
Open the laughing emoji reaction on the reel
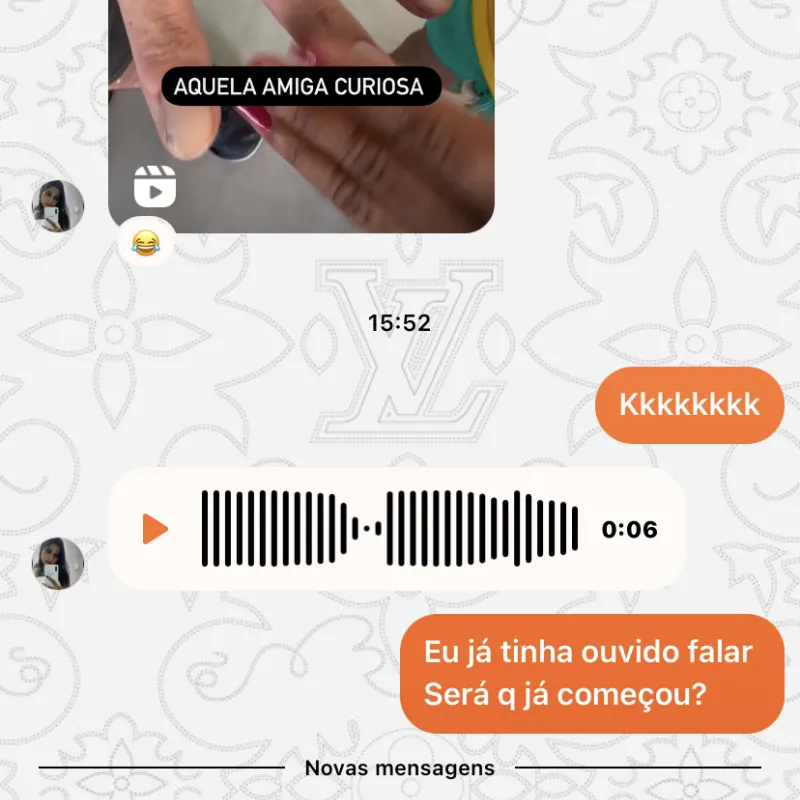coord(146,242)
